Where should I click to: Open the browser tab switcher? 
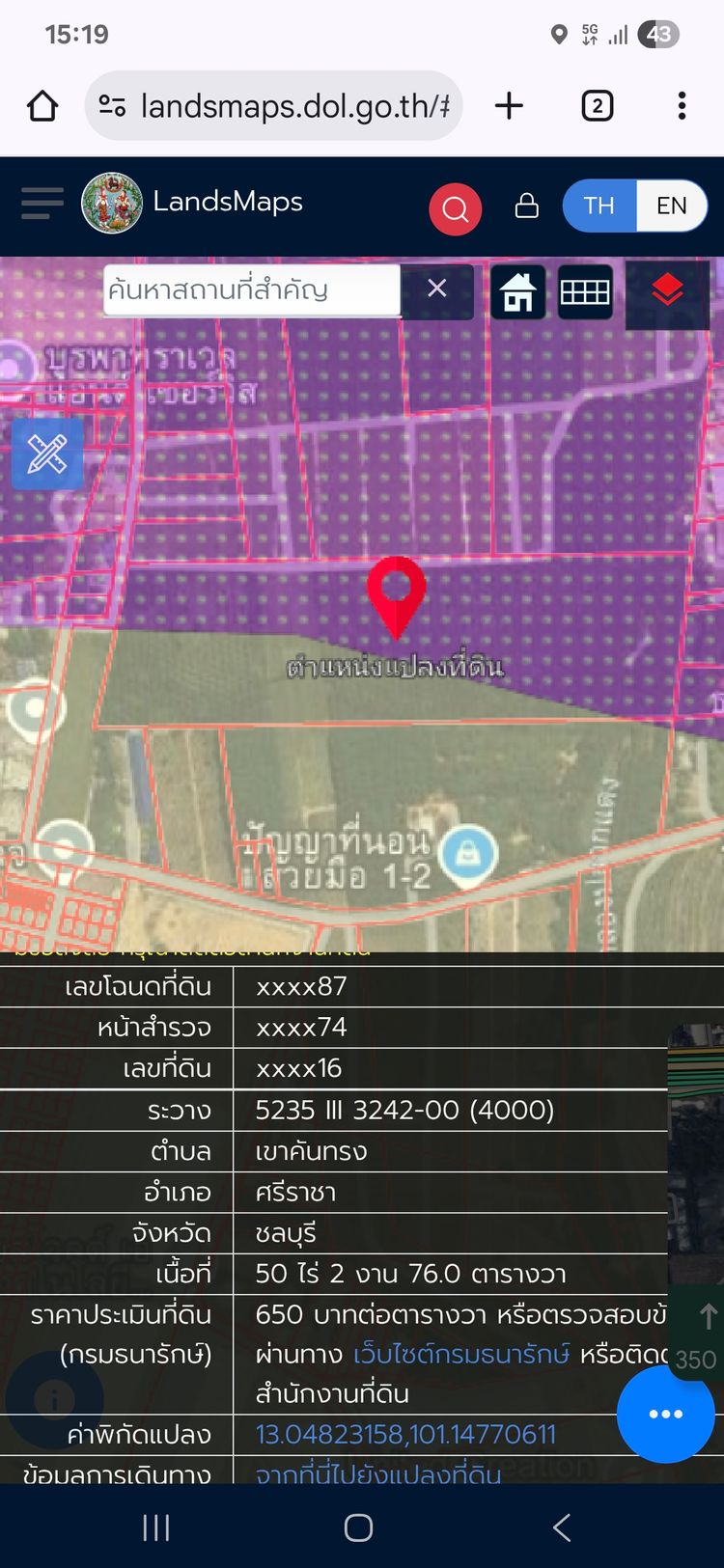click(597, 106)
